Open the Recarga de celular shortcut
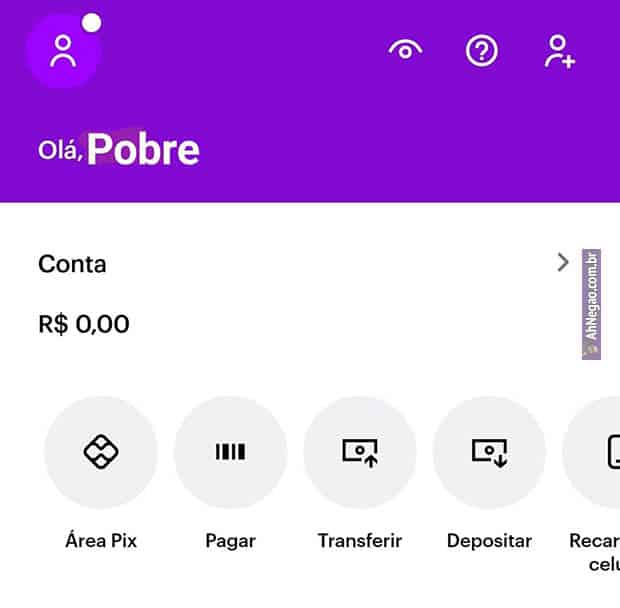Image resolution: width=620 pixels, height=608 pixels. point(598,453)
